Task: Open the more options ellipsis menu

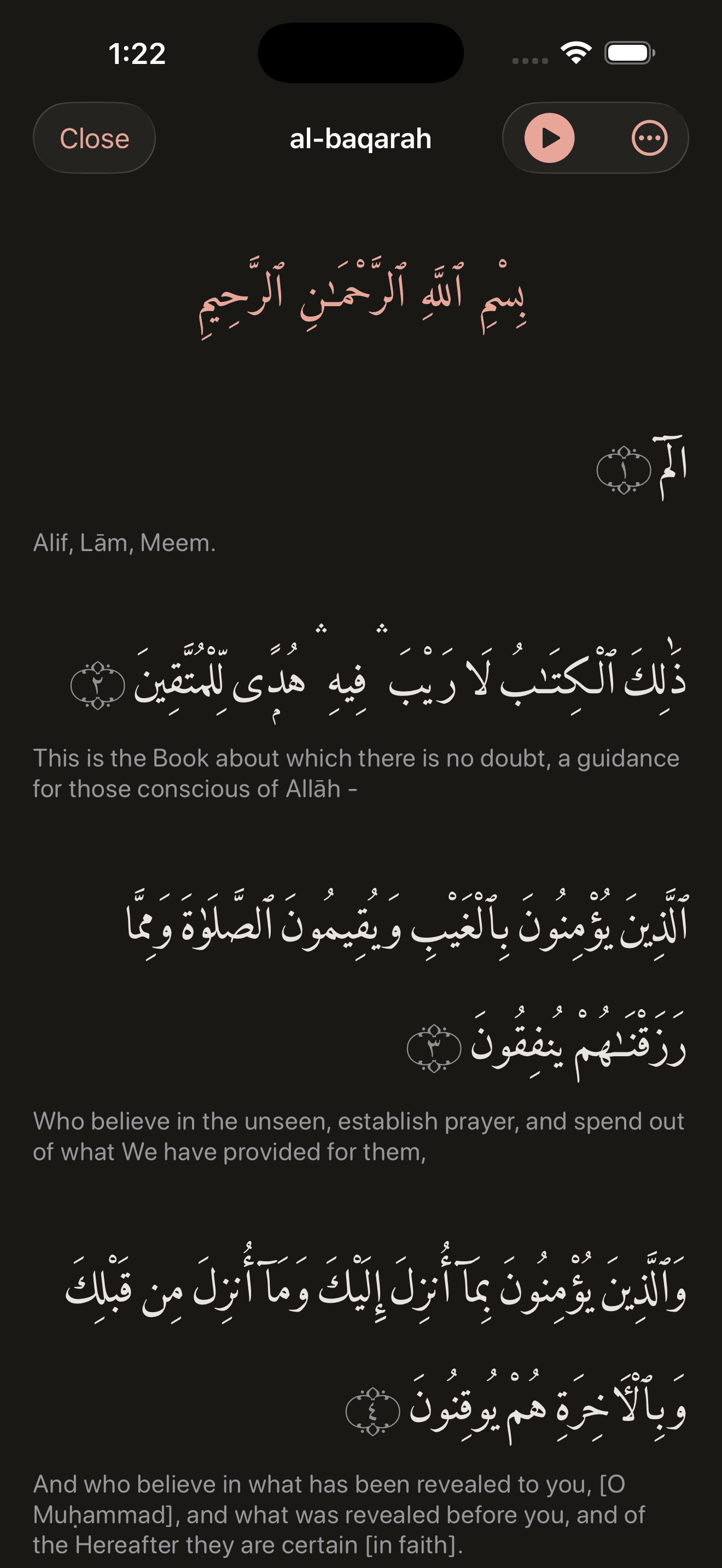Action: click(648, 138)
